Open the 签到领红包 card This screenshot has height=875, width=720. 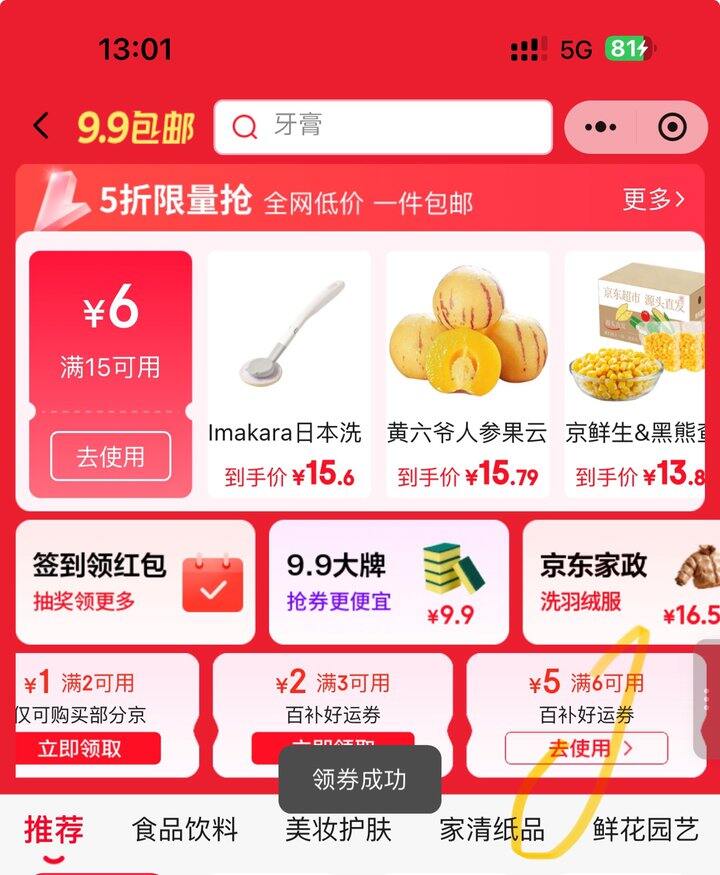click(x=135, y=582)
